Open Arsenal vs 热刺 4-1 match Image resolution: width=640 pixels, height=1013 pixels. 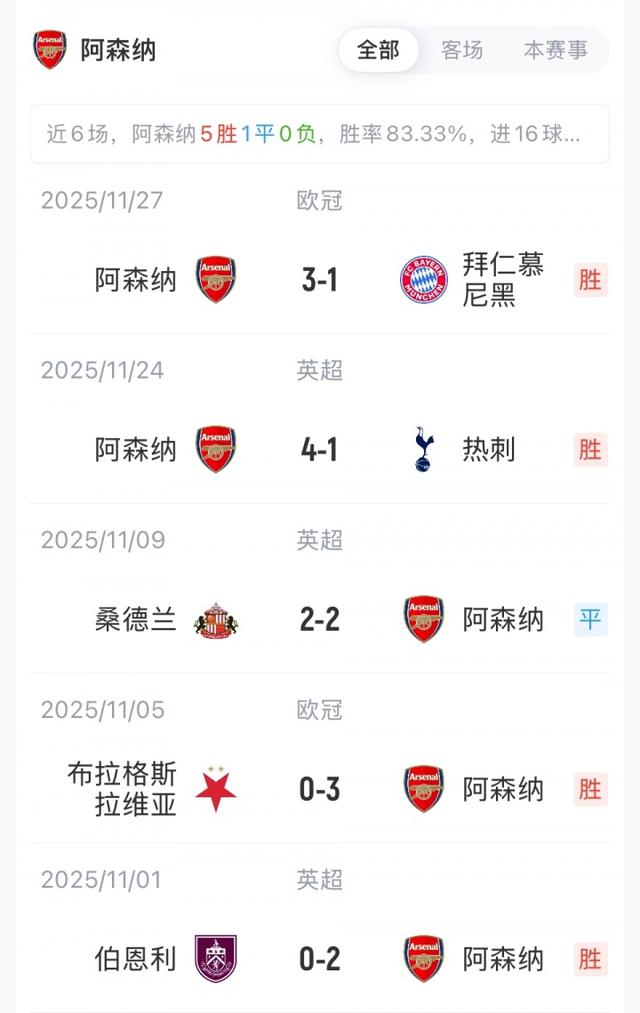click(x=320, y=450)
